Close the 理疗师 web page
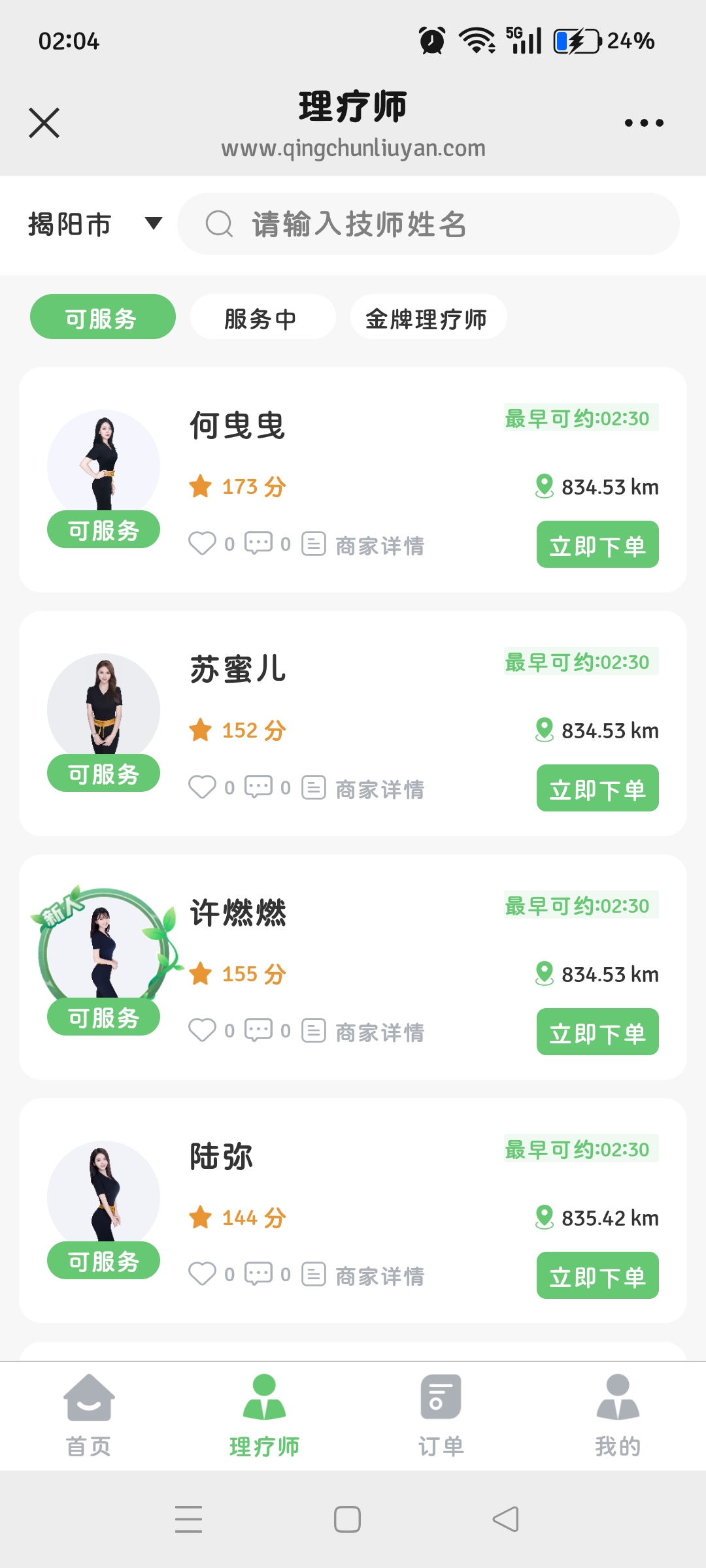This screenshot has height=1568, width=706. tap(44, 123)
